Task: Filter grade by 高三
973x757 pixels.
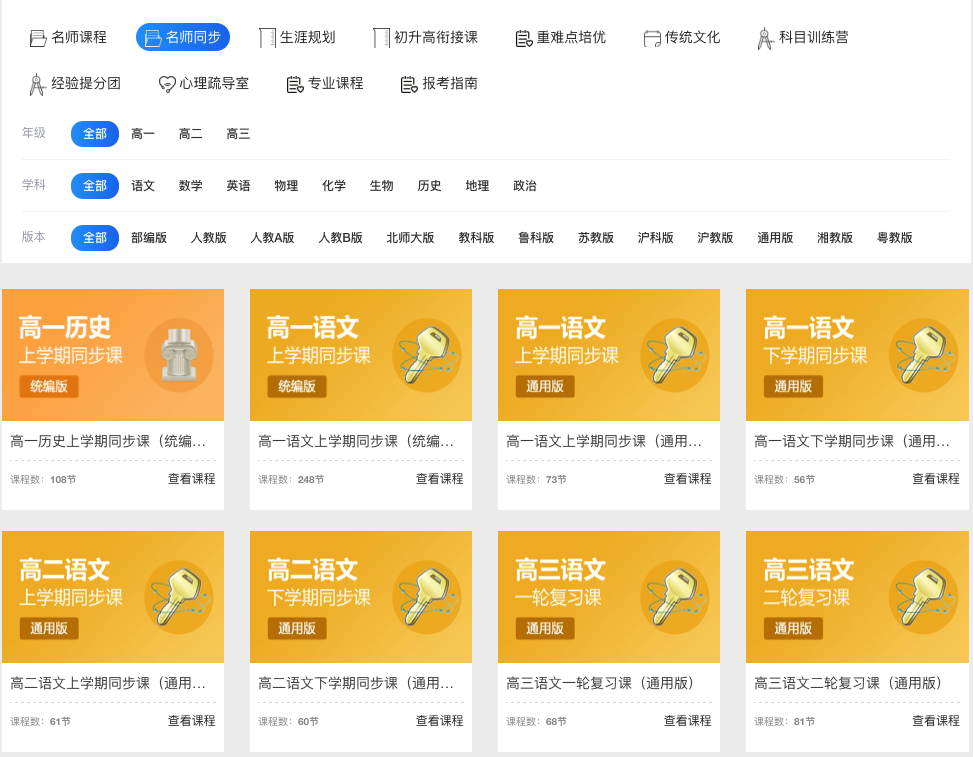Action: (x=238, y=134)
